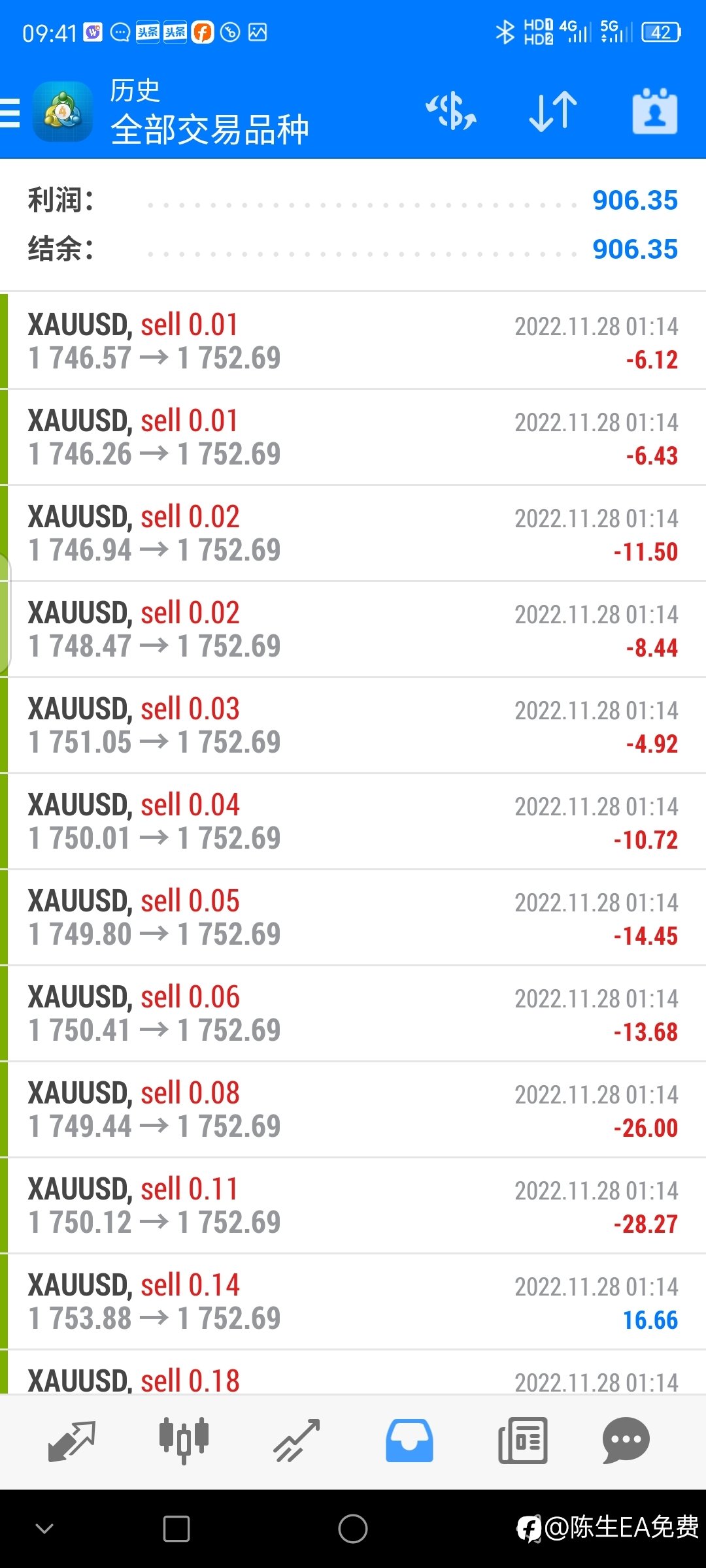Screen dimensions: 706x1568
Task: Open the sell 0.04 trade at 1 750.01
Action: 353,821
